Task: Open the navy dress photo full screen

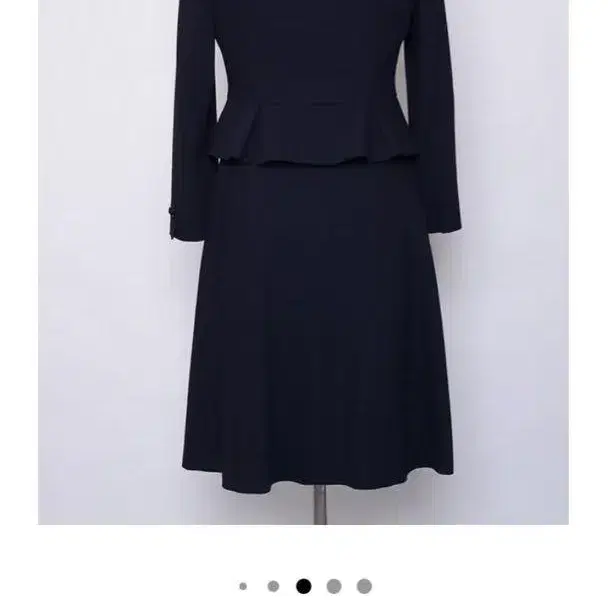Action: [x=303, y=260]
